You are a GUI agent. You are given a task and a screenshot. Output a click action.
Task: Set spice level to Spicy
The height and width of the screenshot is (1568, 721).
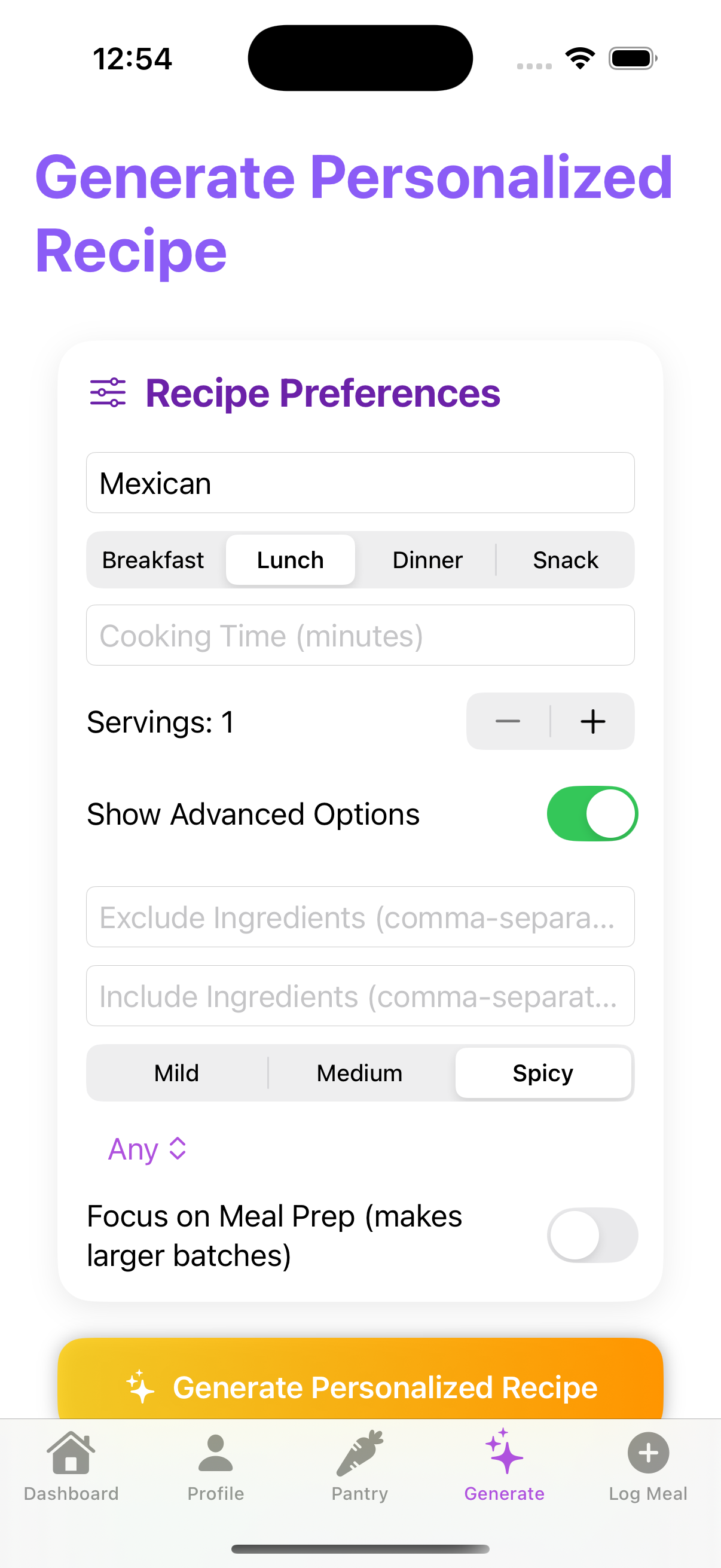(543, 1073)
